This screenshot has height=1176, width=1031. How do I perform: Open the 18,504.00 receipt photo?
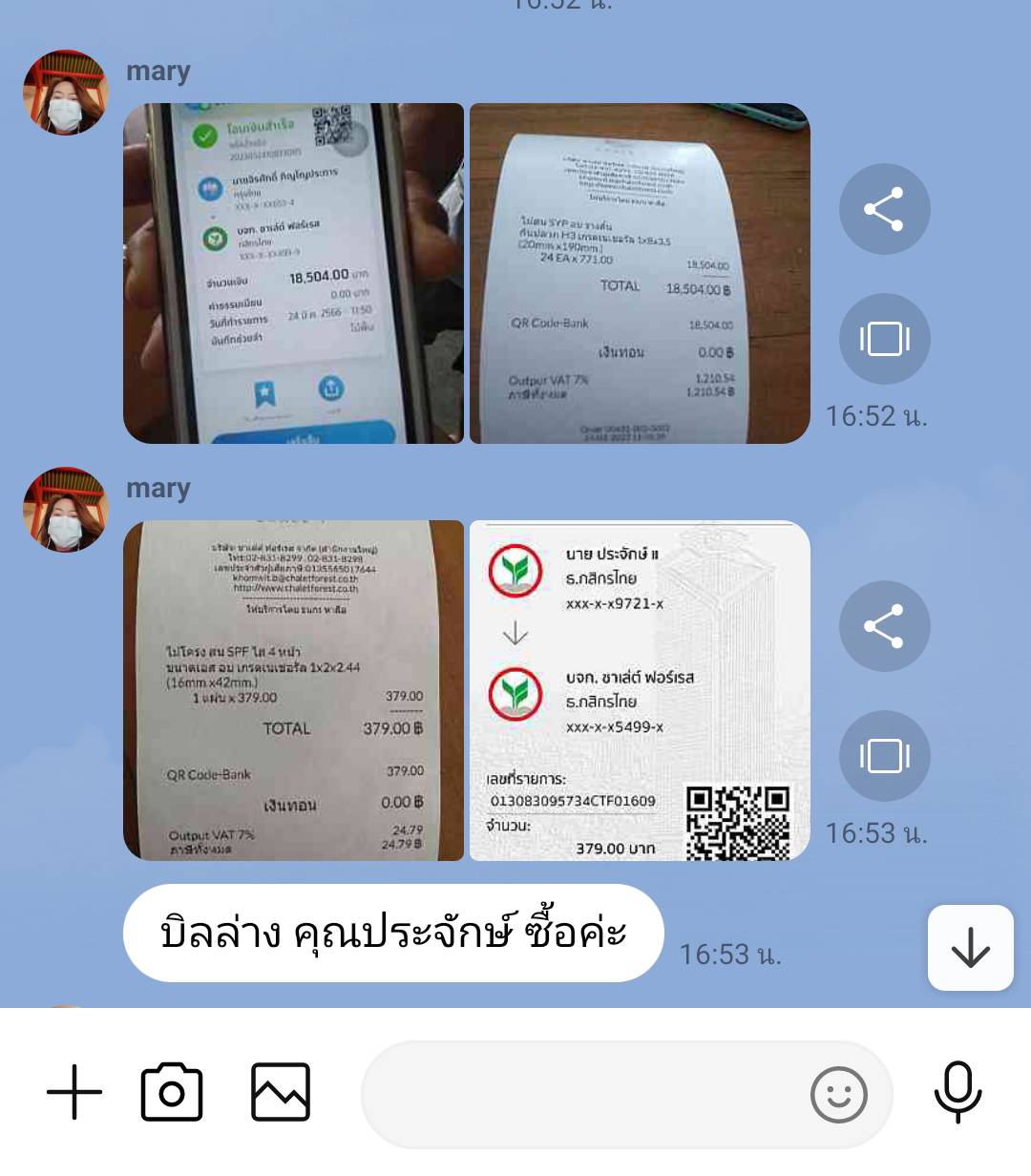tap(640, 273)
